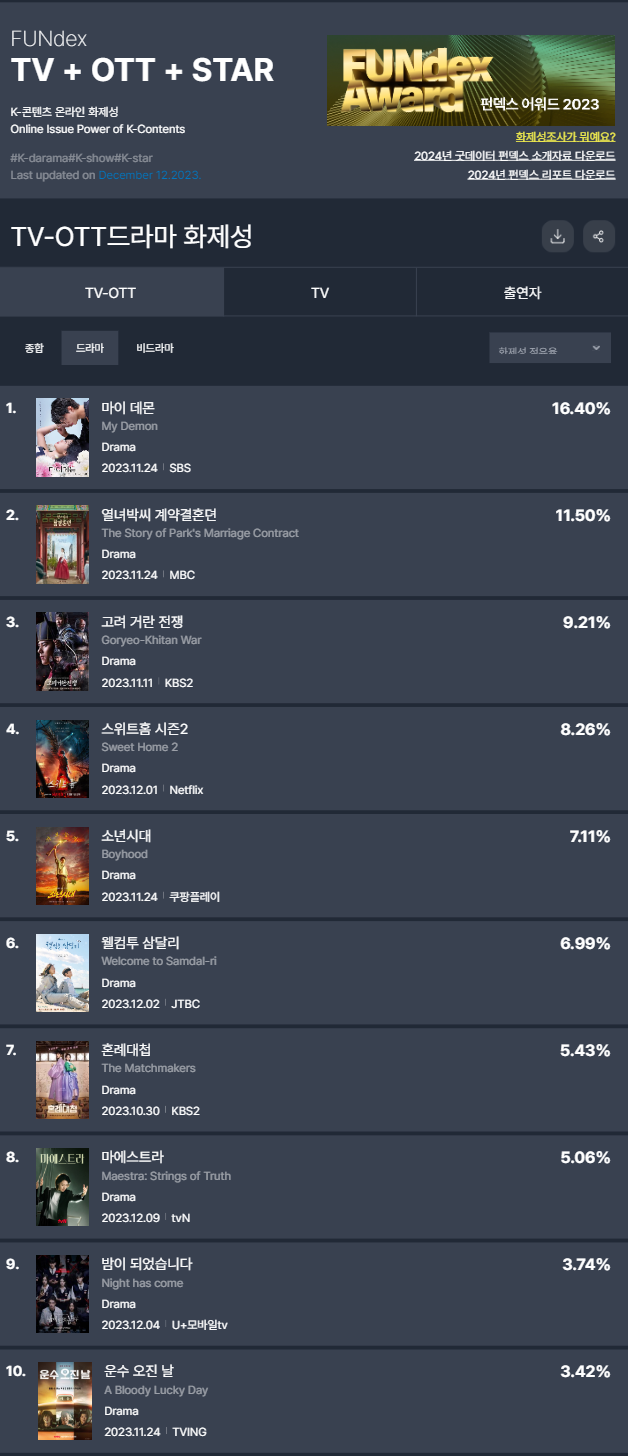The width and height of the screenshot is (628, 1456).
Task: Download the 2024 굿데이터 펀덱스 소개자료
Action: click(514, 155)
